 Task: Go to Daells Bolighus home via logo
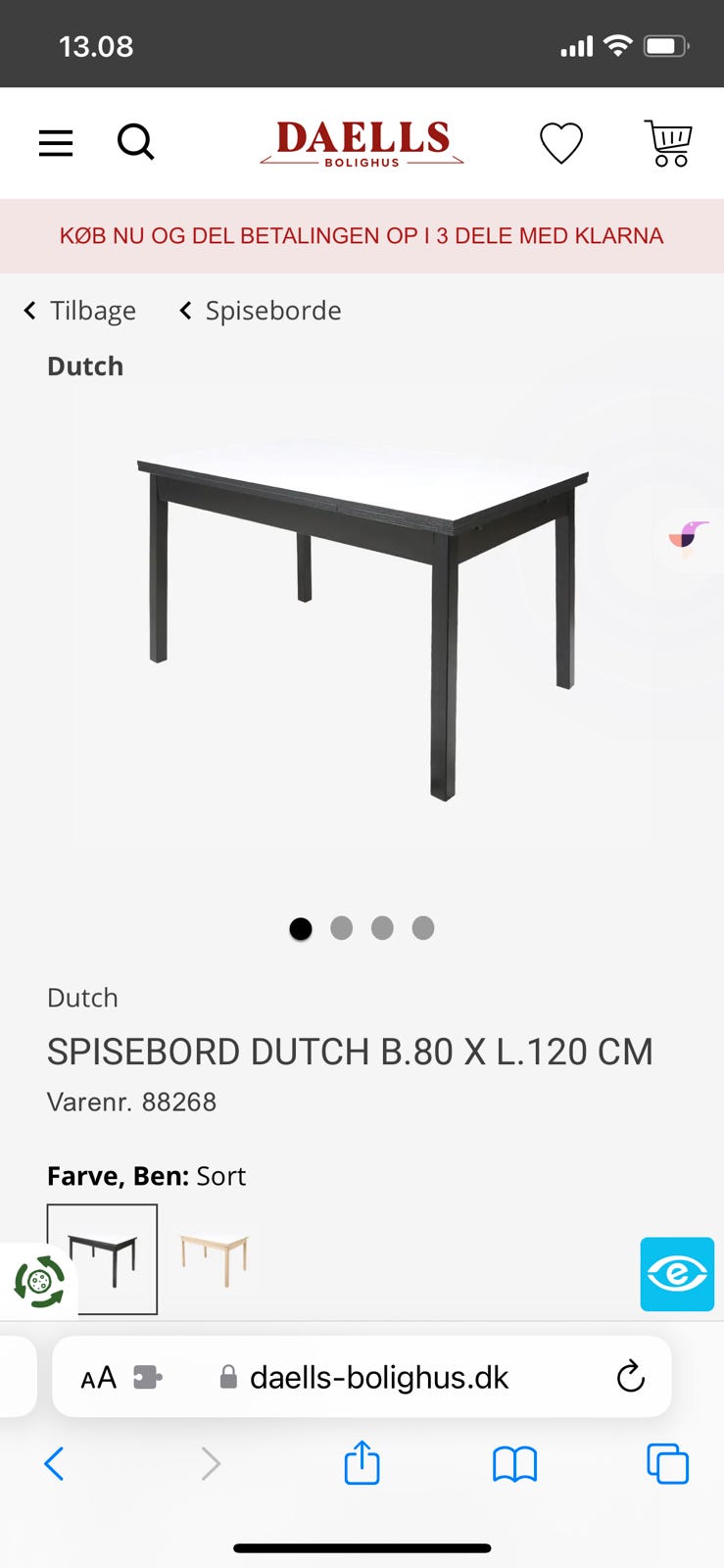[362, 143]
